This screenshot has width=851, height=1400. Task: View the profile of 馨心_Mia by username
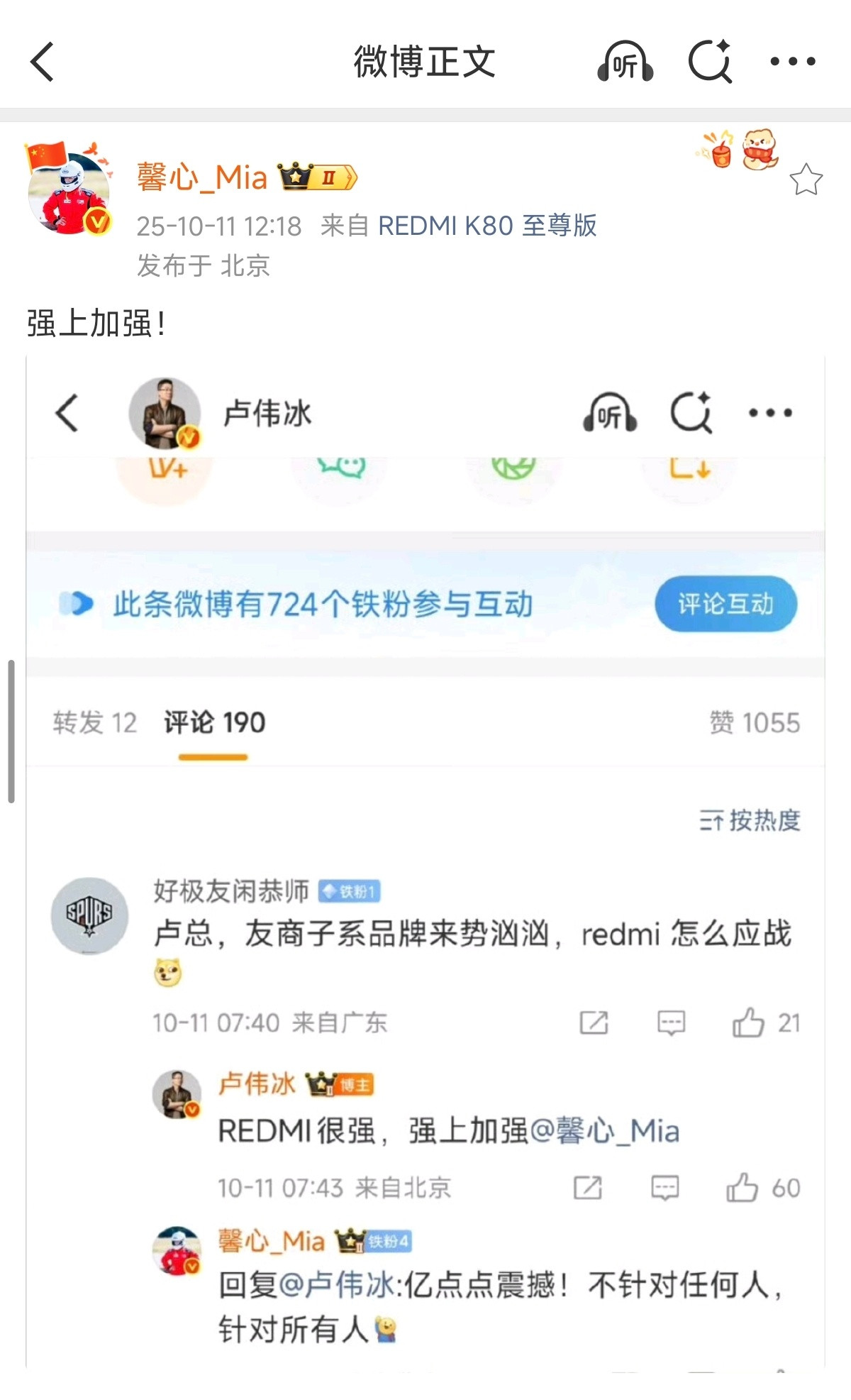point(202,177)
